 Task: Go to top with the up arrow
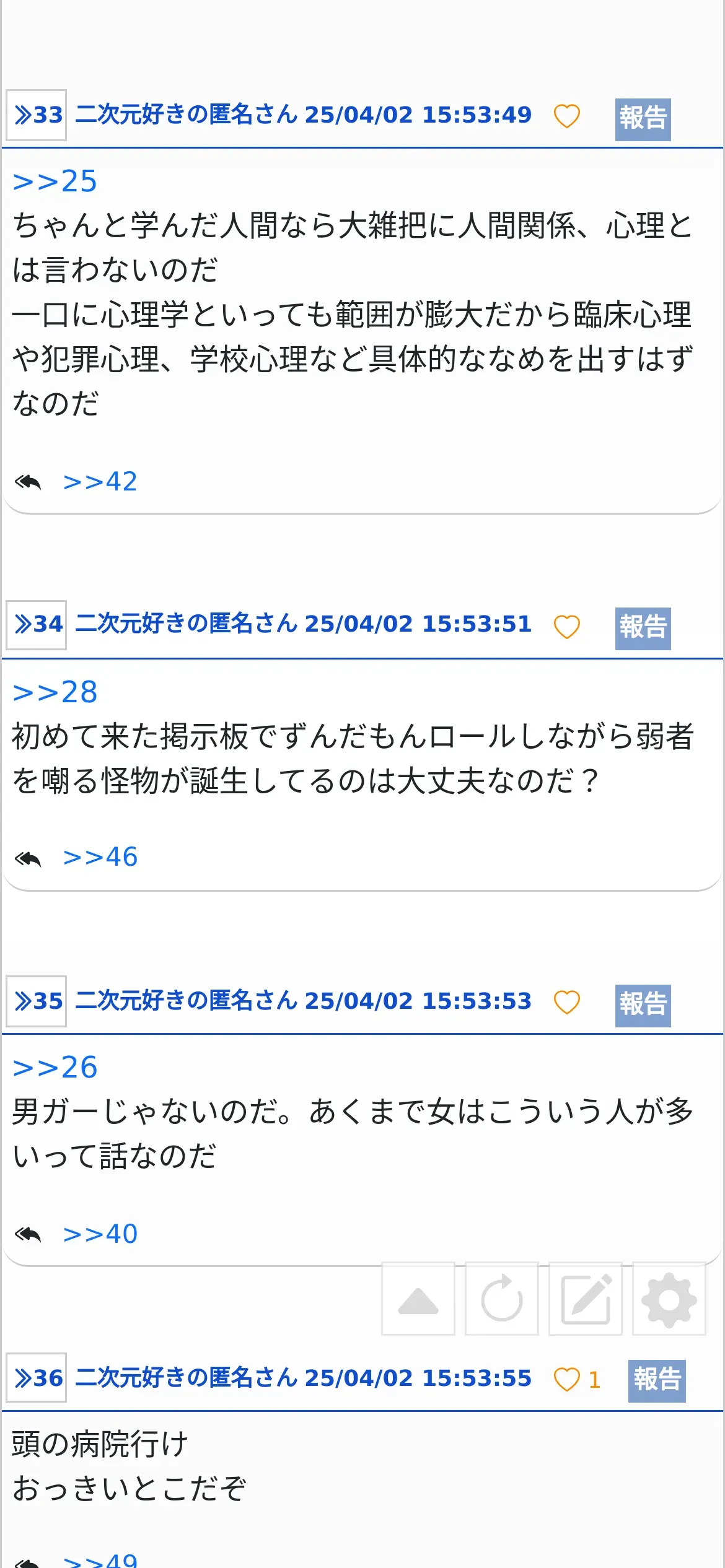click(418, 1298)
